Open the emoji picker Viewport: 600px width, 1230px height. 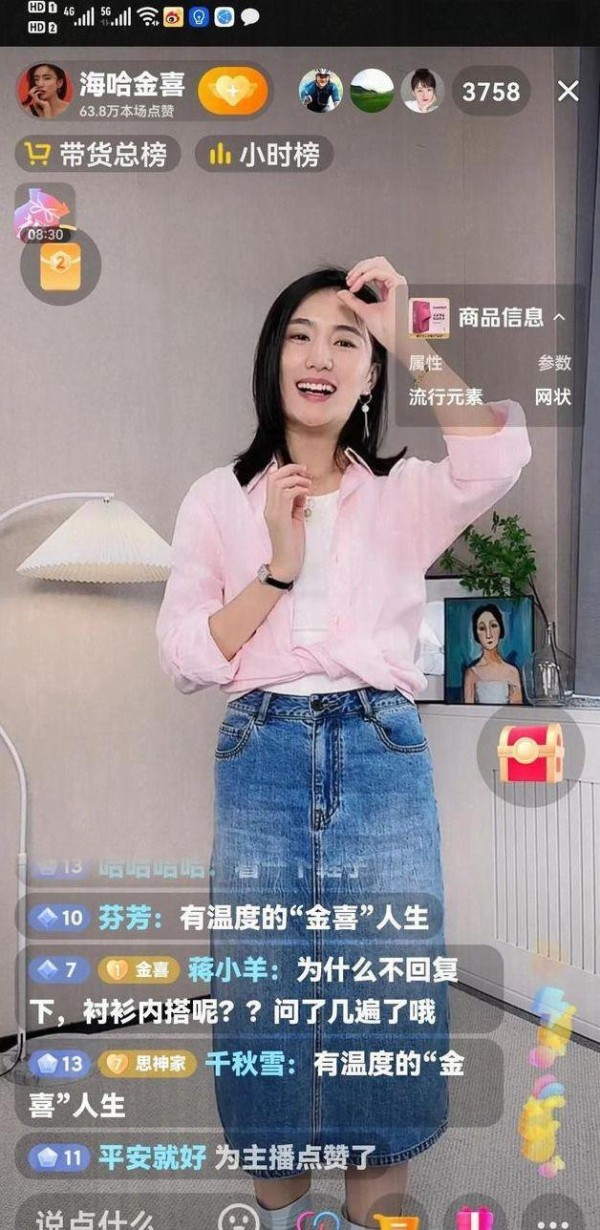(239, 1214)
